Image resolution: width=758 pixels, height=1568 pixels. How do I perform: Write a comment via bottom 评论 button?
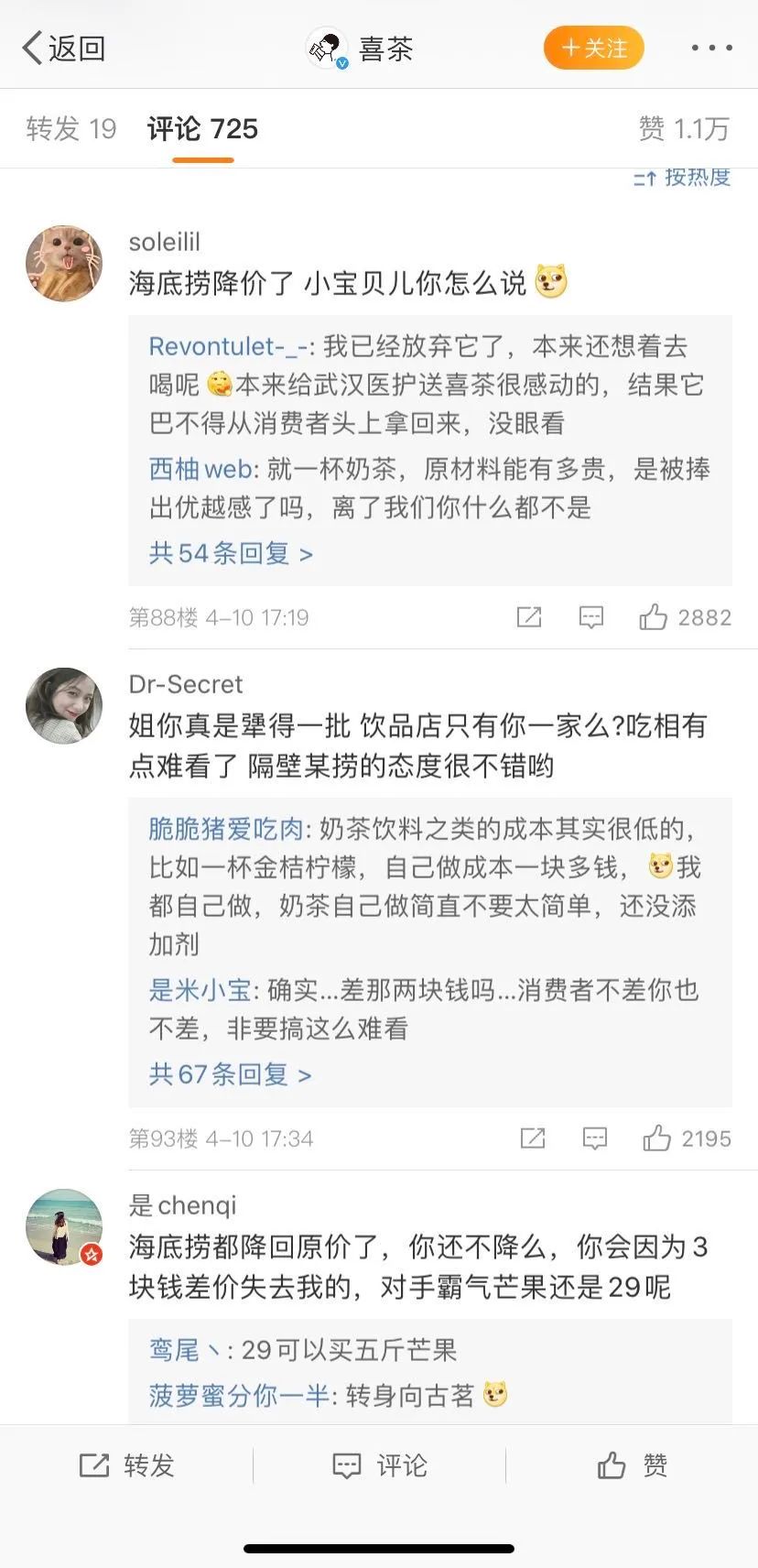379,1465
